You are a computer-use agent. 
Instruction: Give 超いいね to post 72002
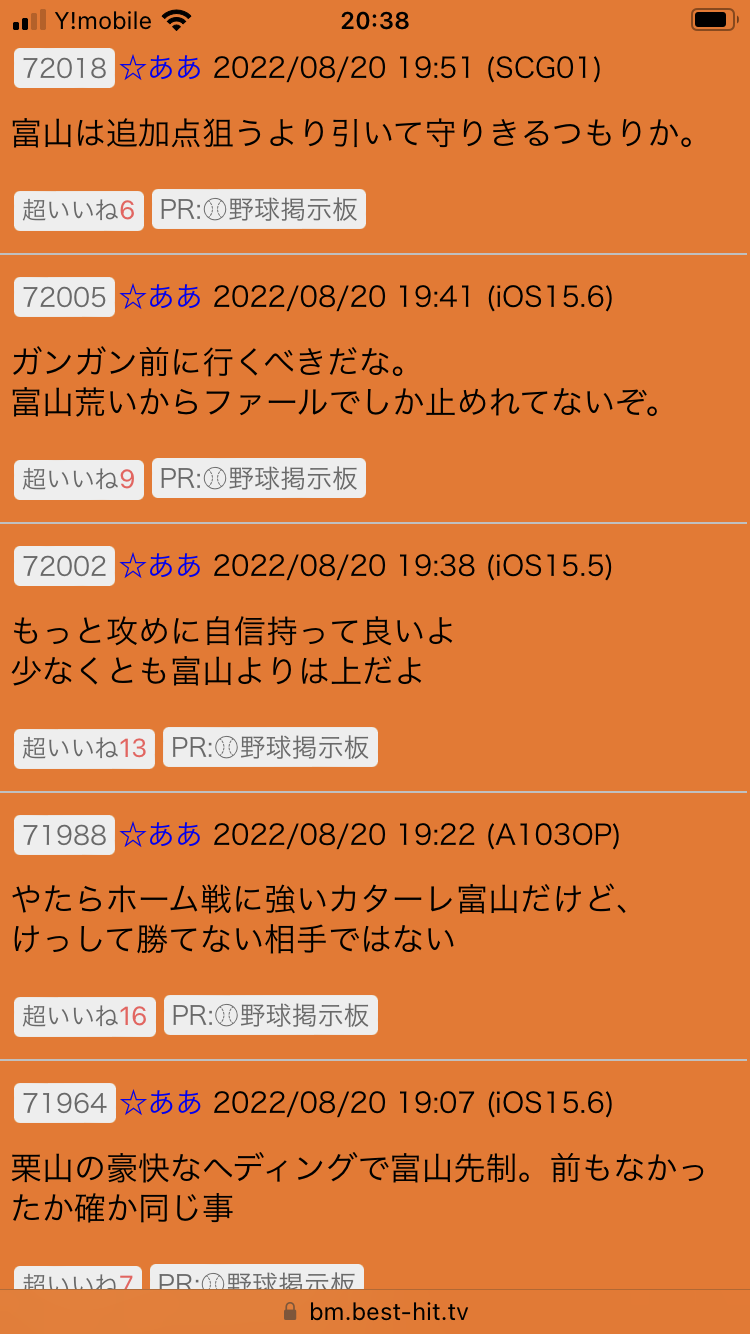pyautogui.click(x=84, y=748)
